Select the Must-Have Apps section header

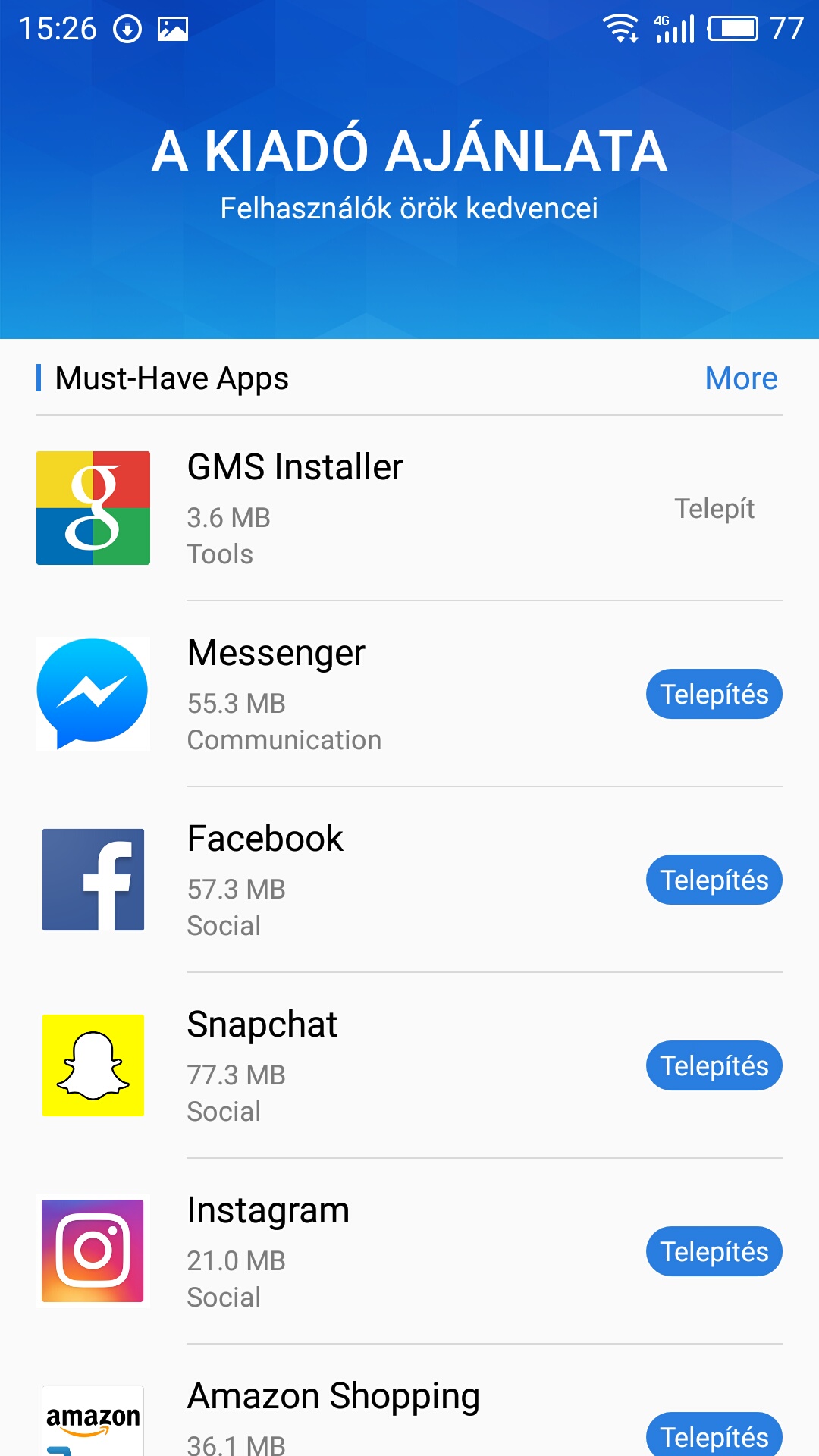click(170, 378)
